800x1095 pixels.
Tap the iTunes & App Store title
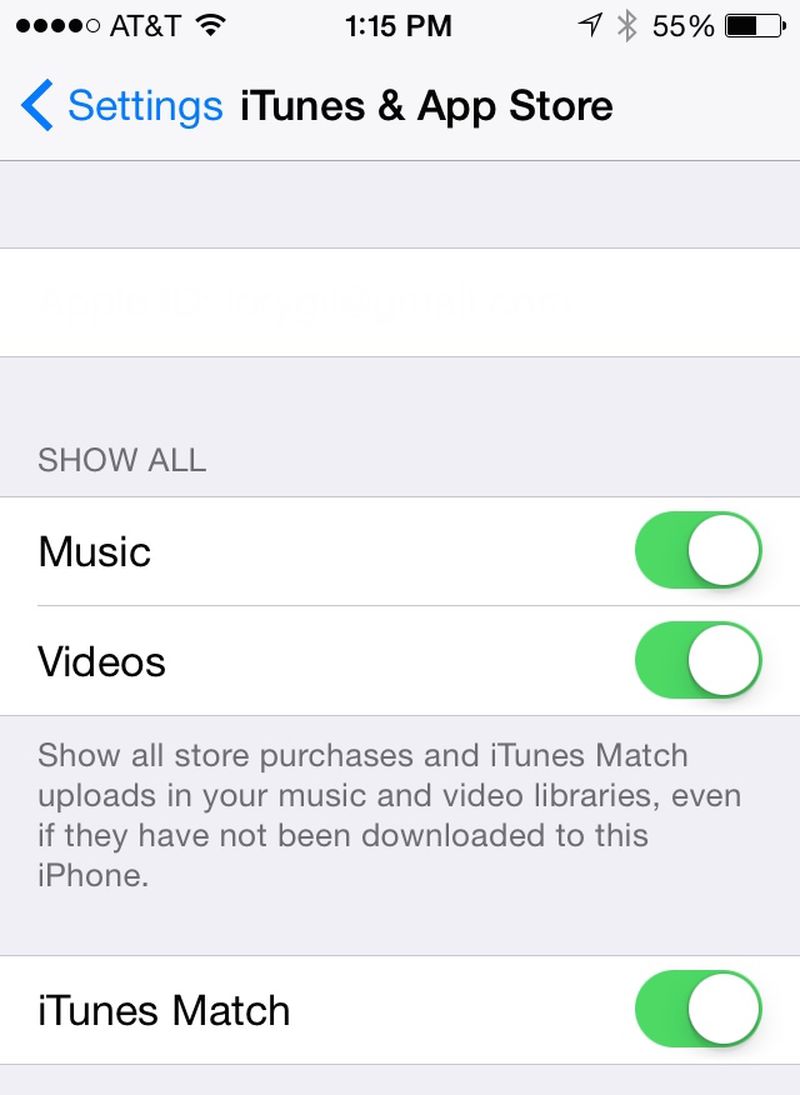click(425, 105)
